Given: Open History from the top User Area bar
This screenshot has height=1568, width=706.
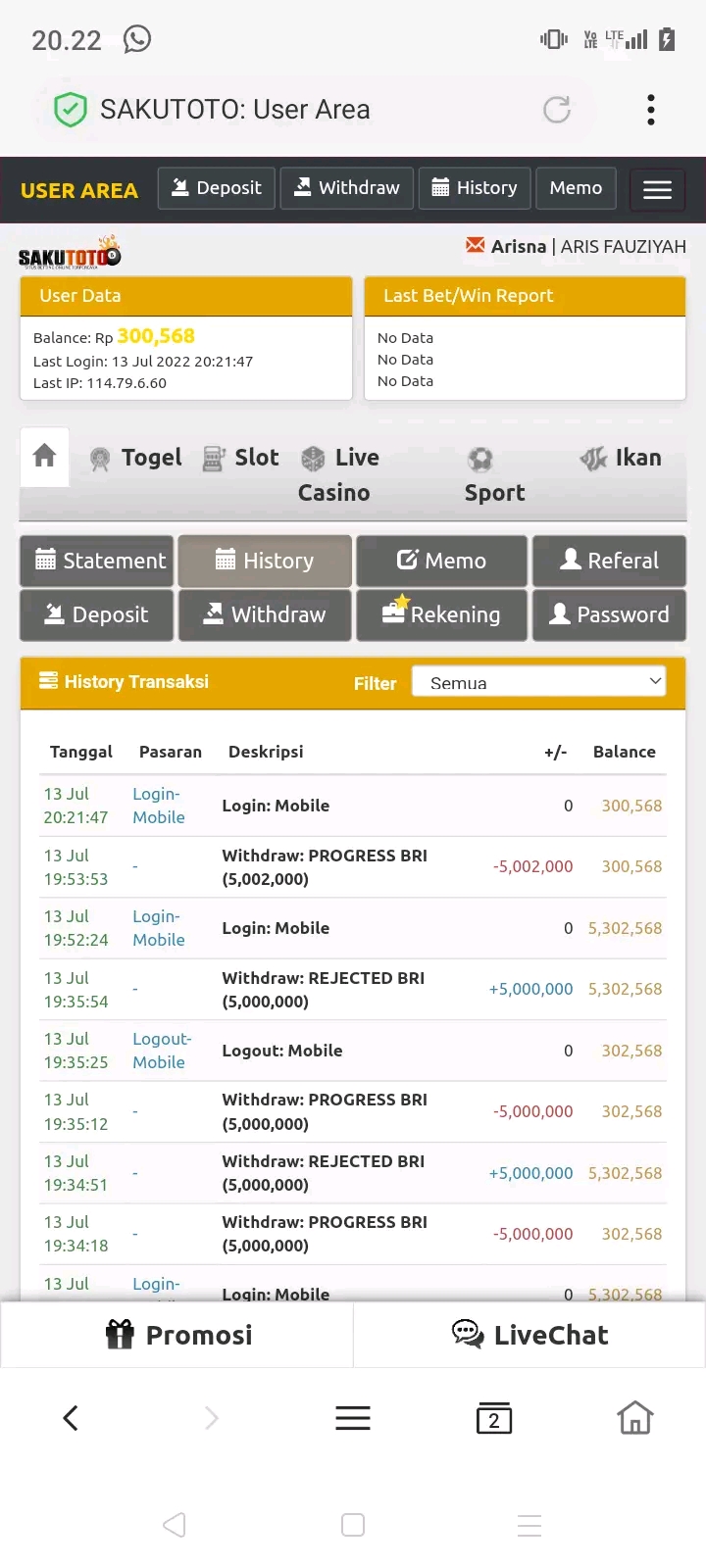Looking at the screenshot, I should pos(475,188).
